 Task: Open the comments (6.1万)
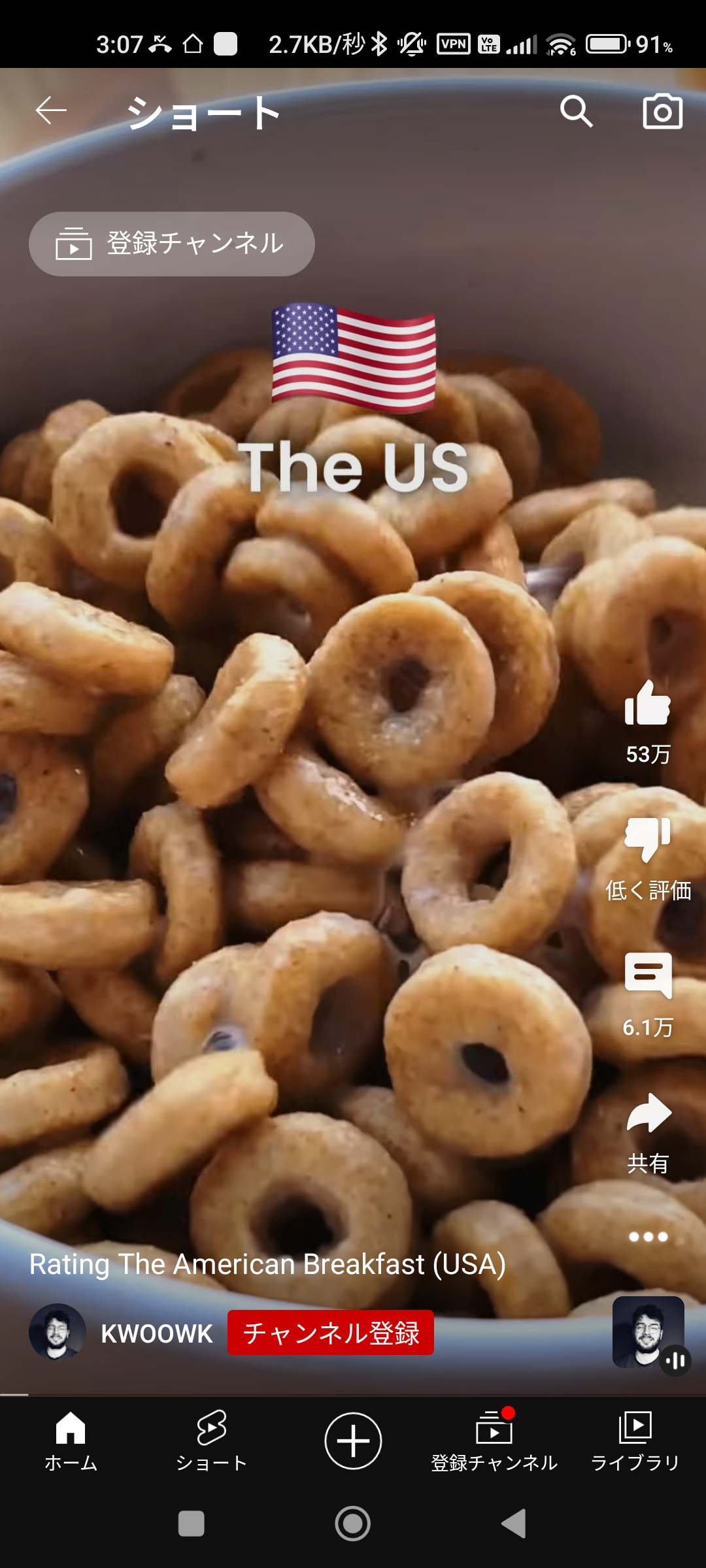(647, 976)
